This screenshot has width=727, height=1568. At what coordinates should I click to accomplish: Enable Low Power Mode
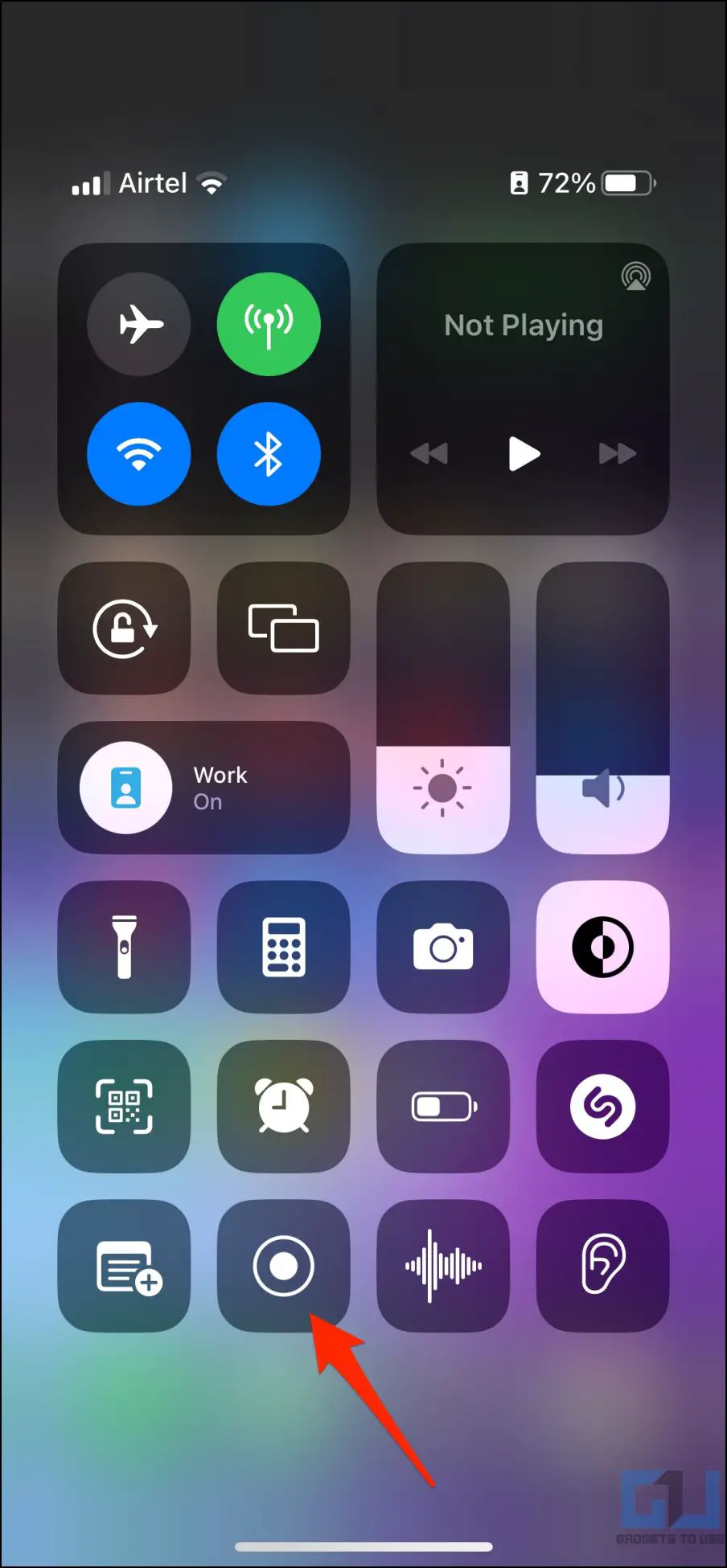[x=443, y=1107]
